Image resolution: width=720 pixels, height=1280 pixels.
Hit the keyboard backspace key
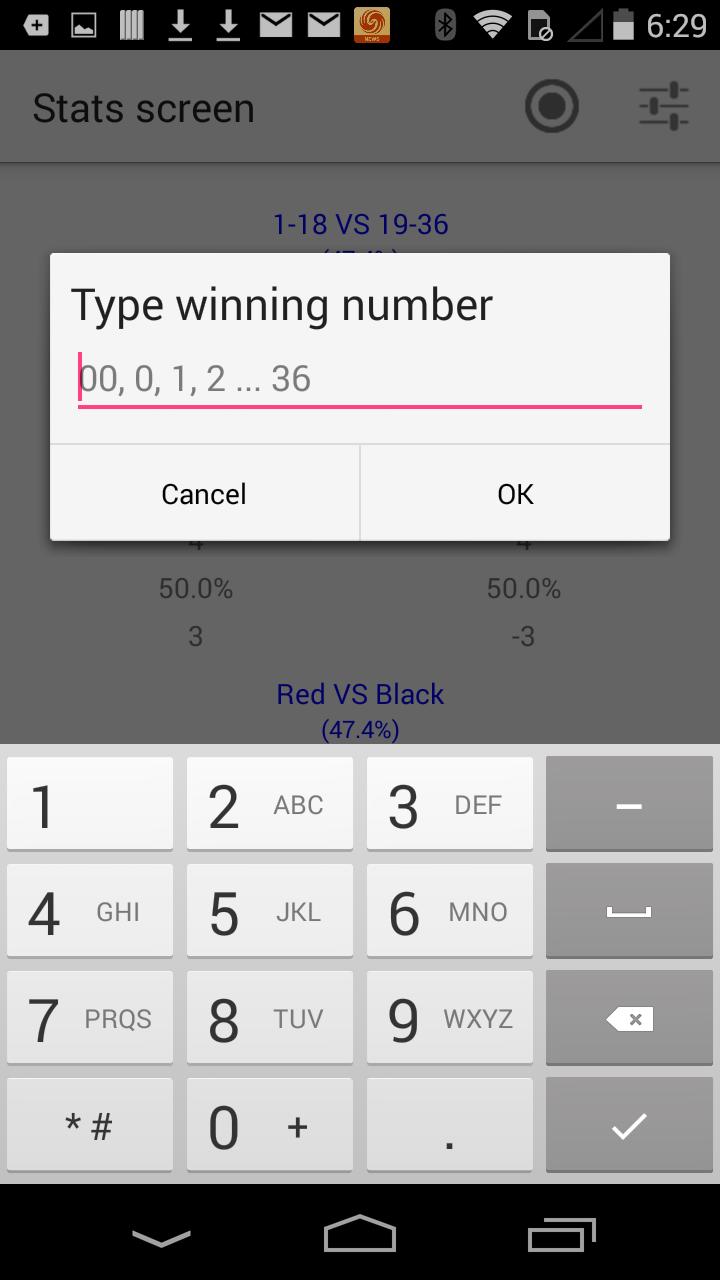tap(629, 1018)
